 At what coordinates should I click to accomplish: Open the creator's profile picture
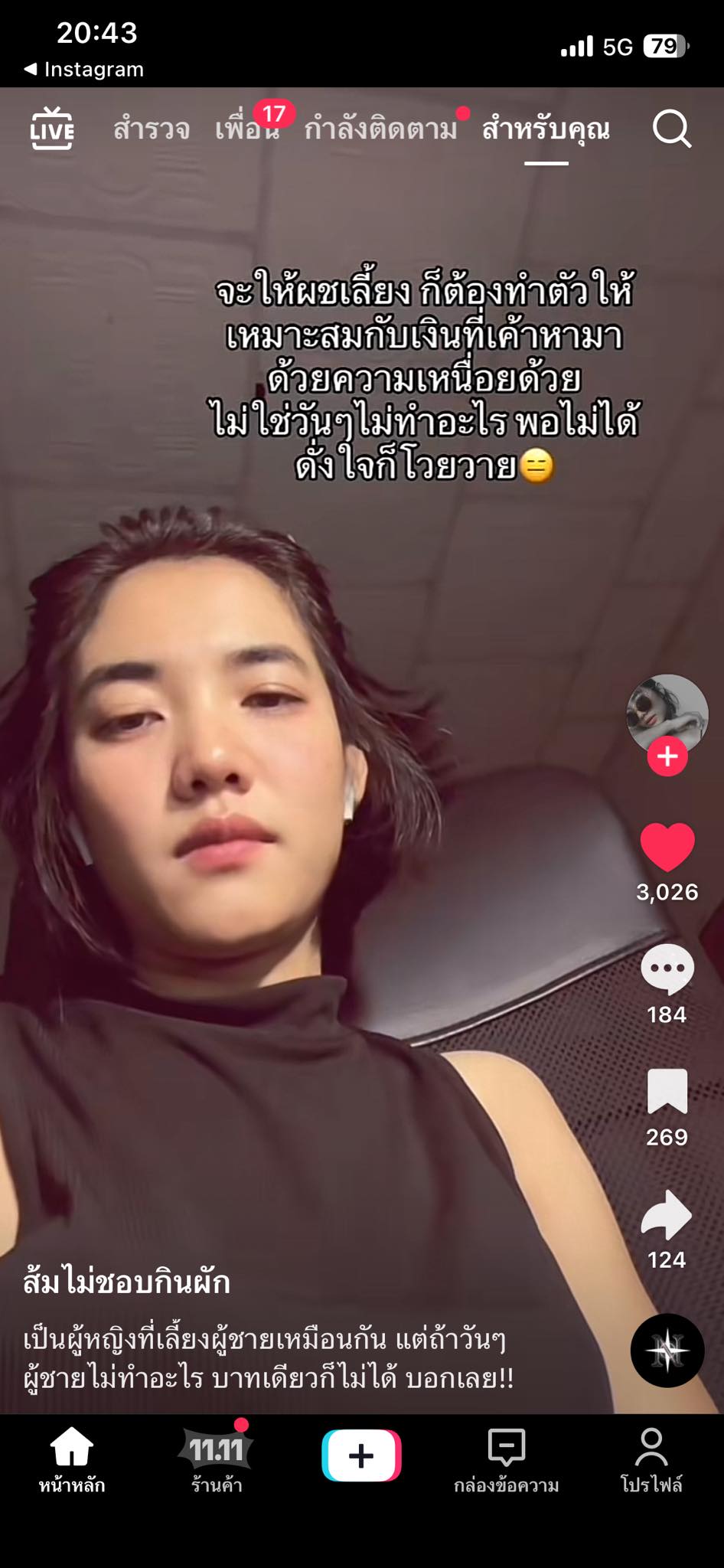(x=667, y=714)
